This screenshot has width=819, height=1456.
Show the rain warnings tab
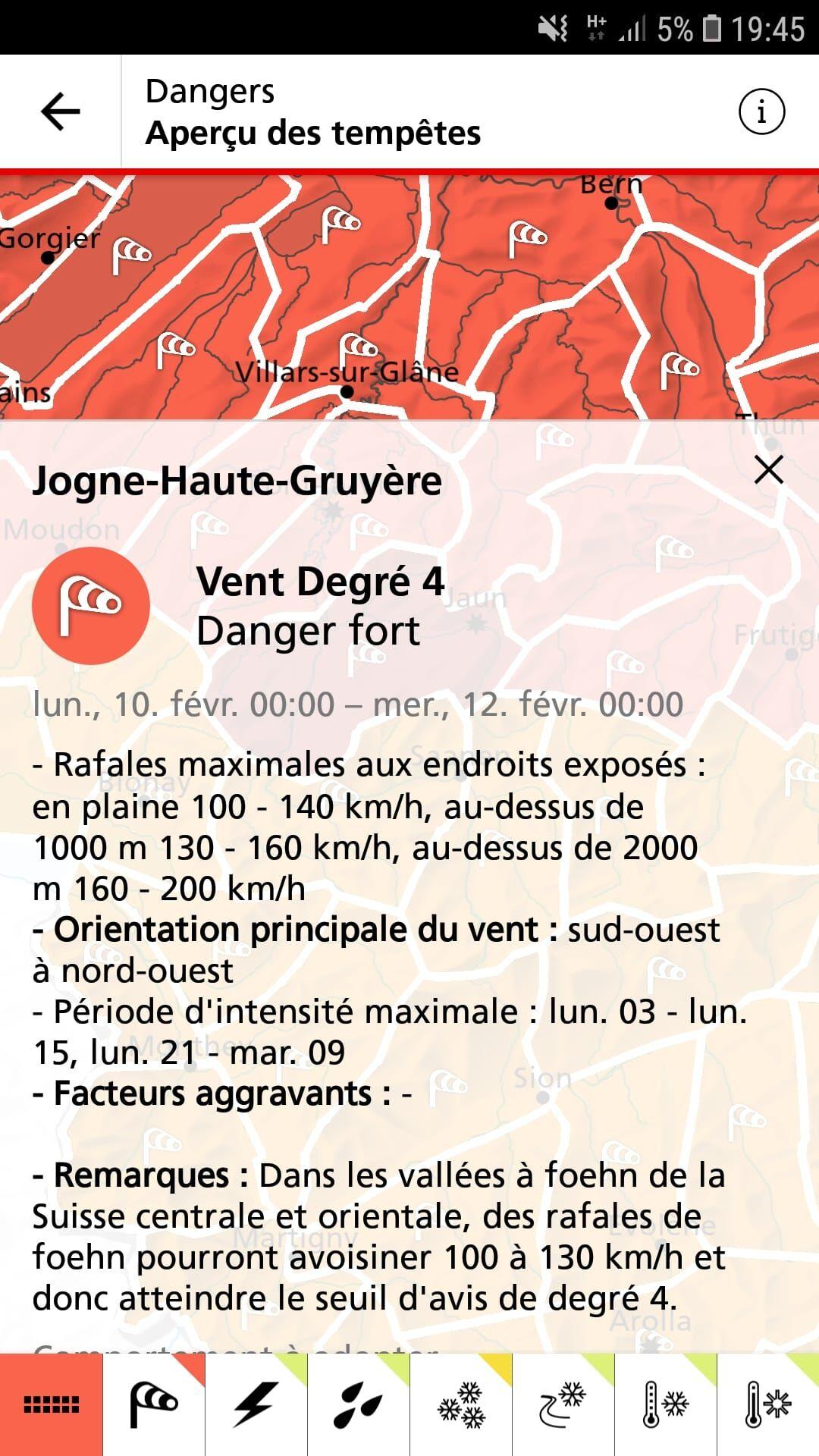[359, 1404]
